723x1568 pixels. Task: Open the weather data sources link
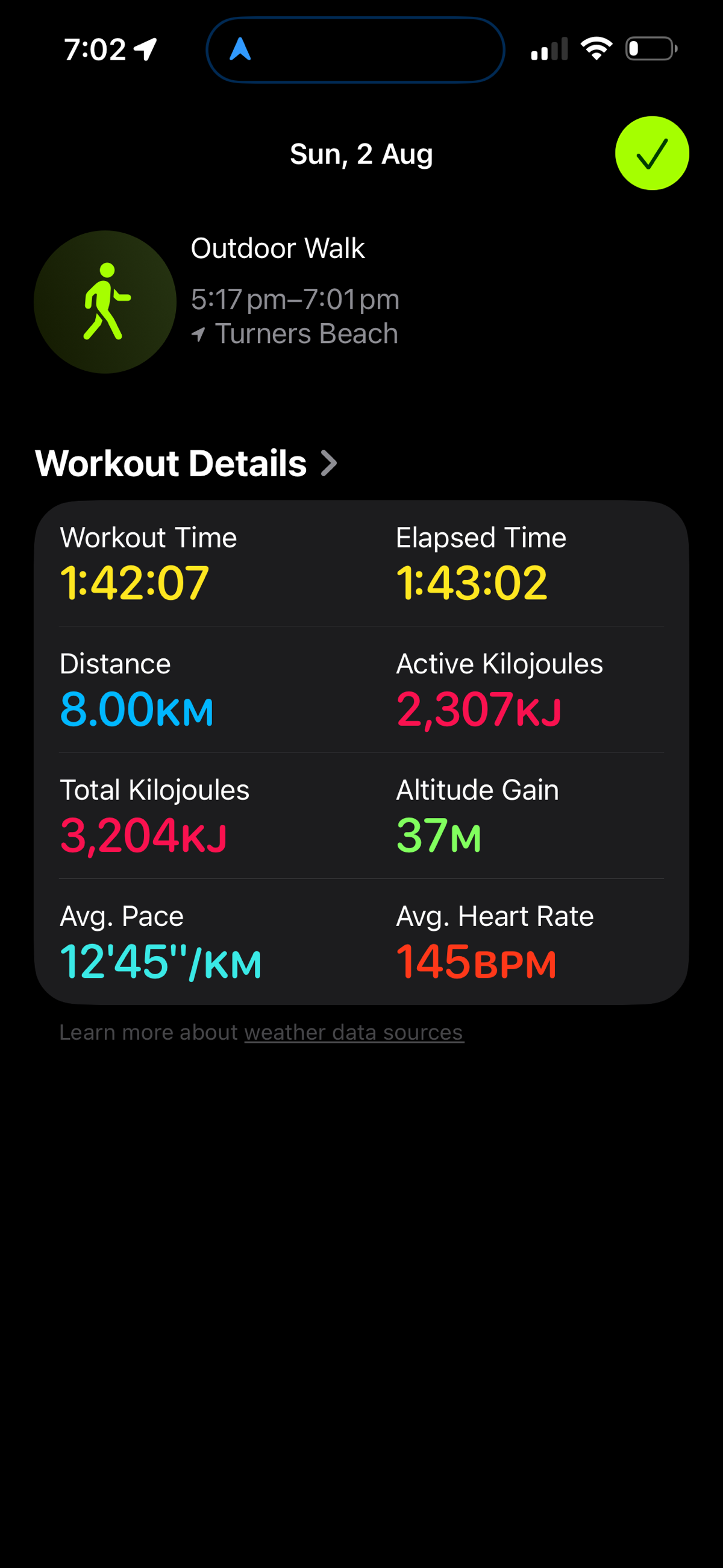point(354,1032)
